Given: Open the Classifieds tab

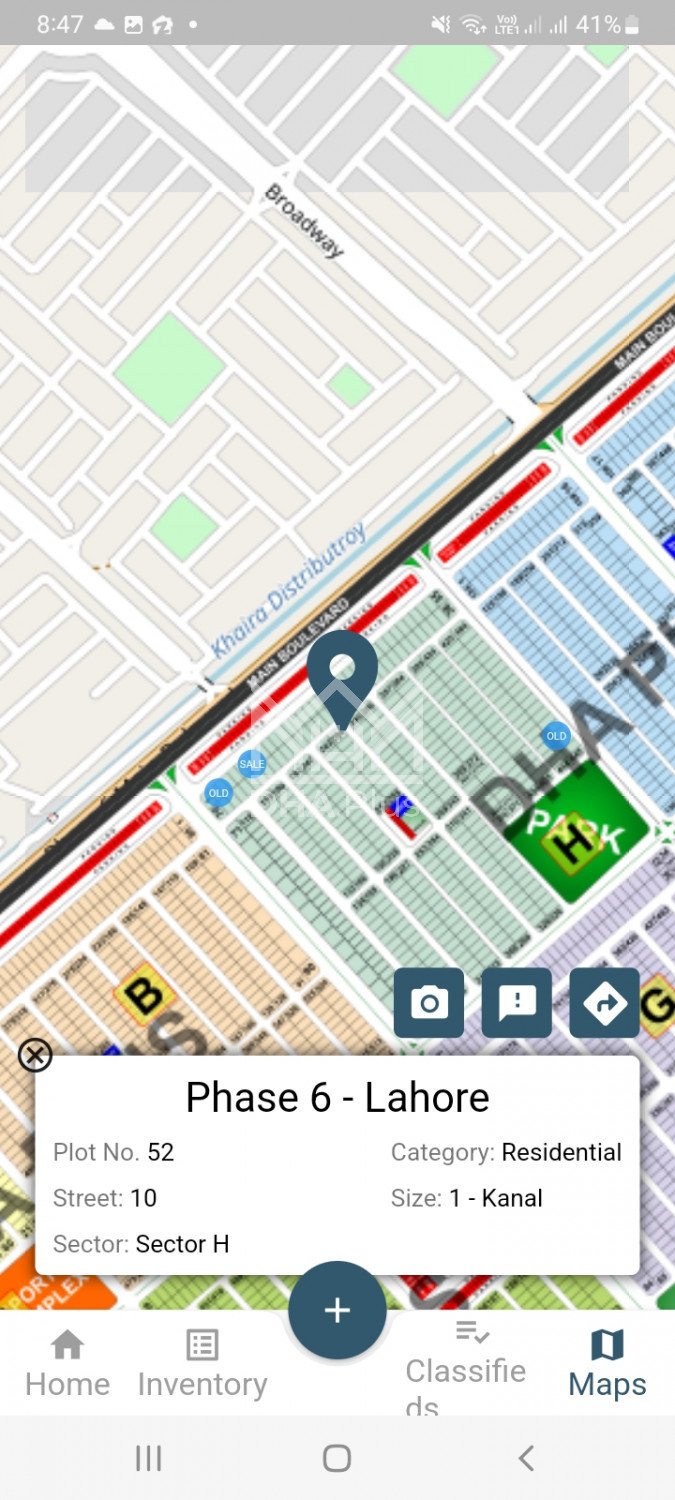Looking at the screenshot, I should pyautogui.click(x=466, y=1366).
